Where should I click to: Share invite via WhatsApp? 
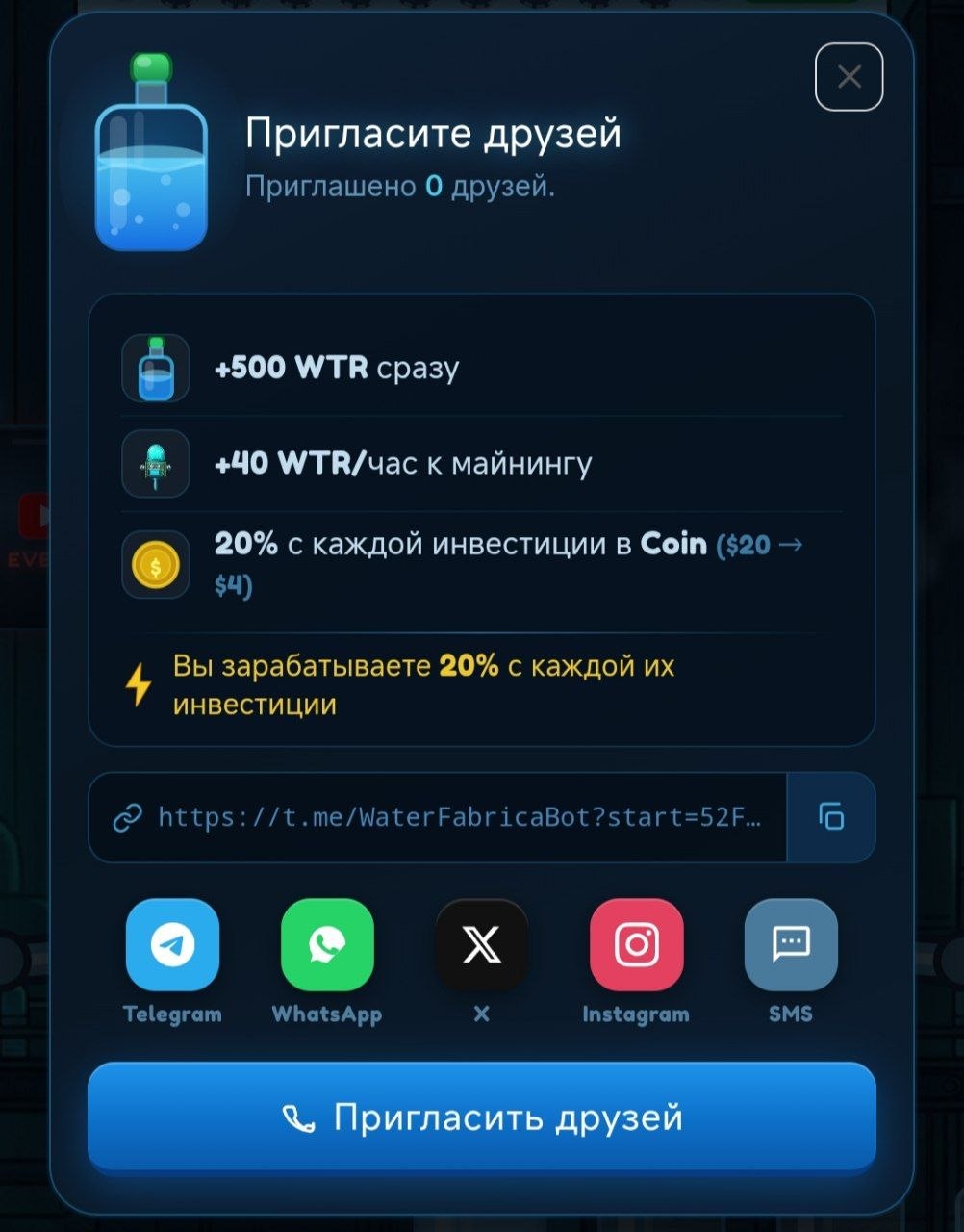coord(327,945)
